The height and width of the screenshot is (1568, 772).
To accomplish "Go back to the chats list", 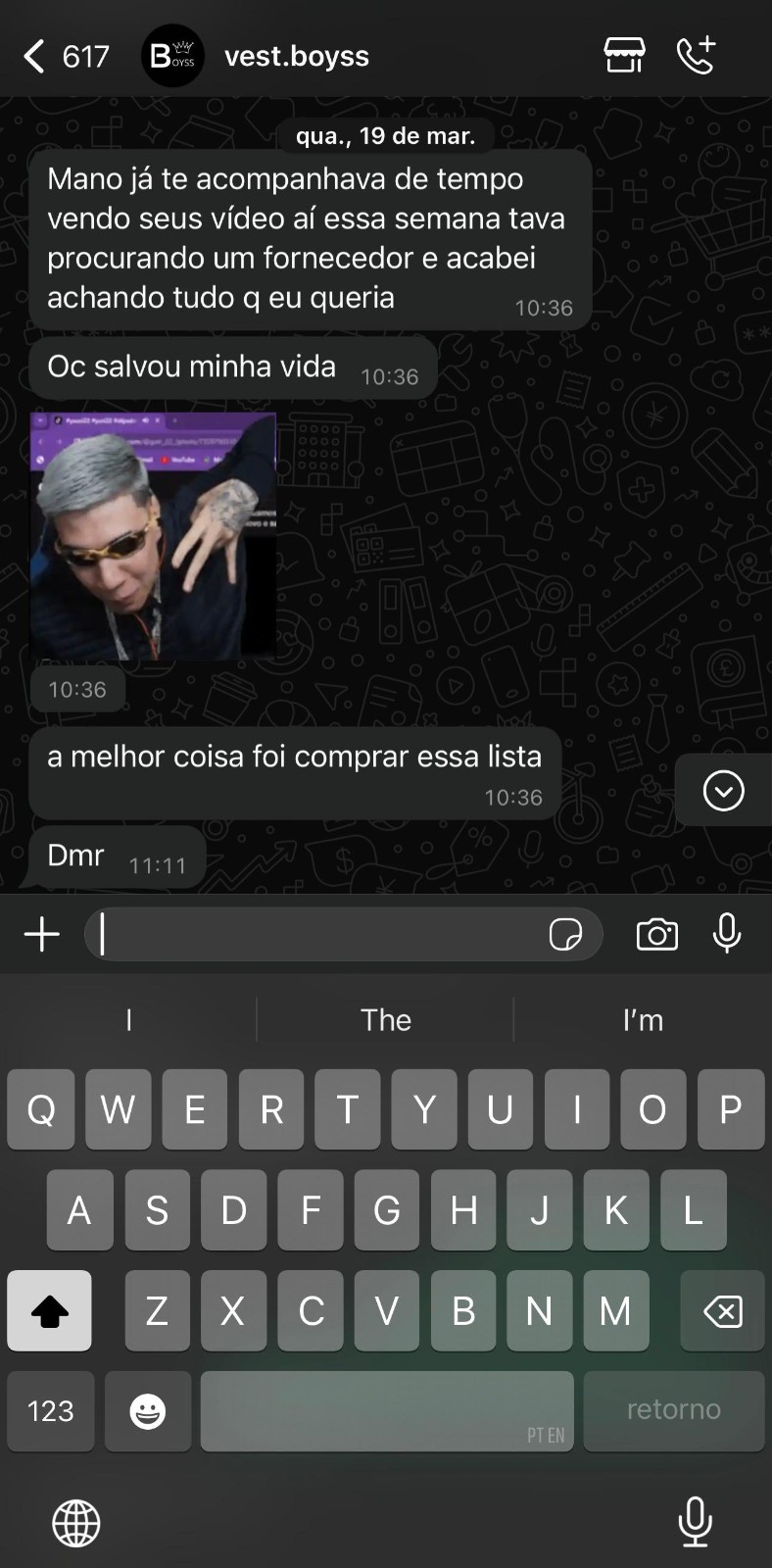I will [32, 56].
